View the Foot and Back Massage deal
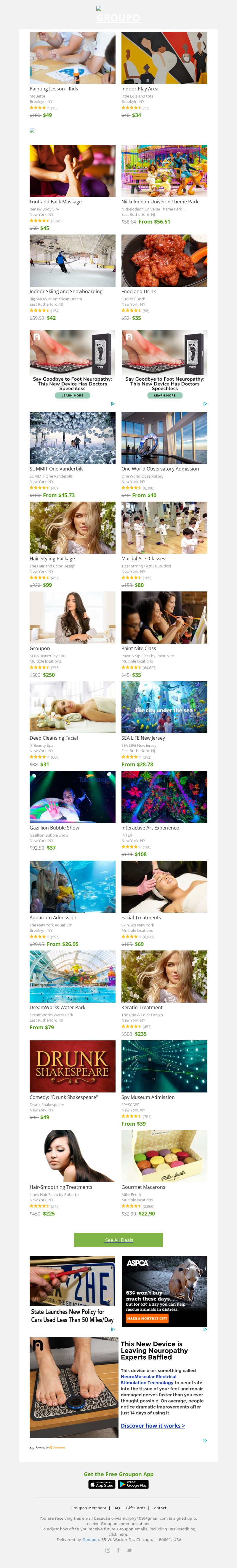This screenshot has width=237, height=1568. coord(72,171)
